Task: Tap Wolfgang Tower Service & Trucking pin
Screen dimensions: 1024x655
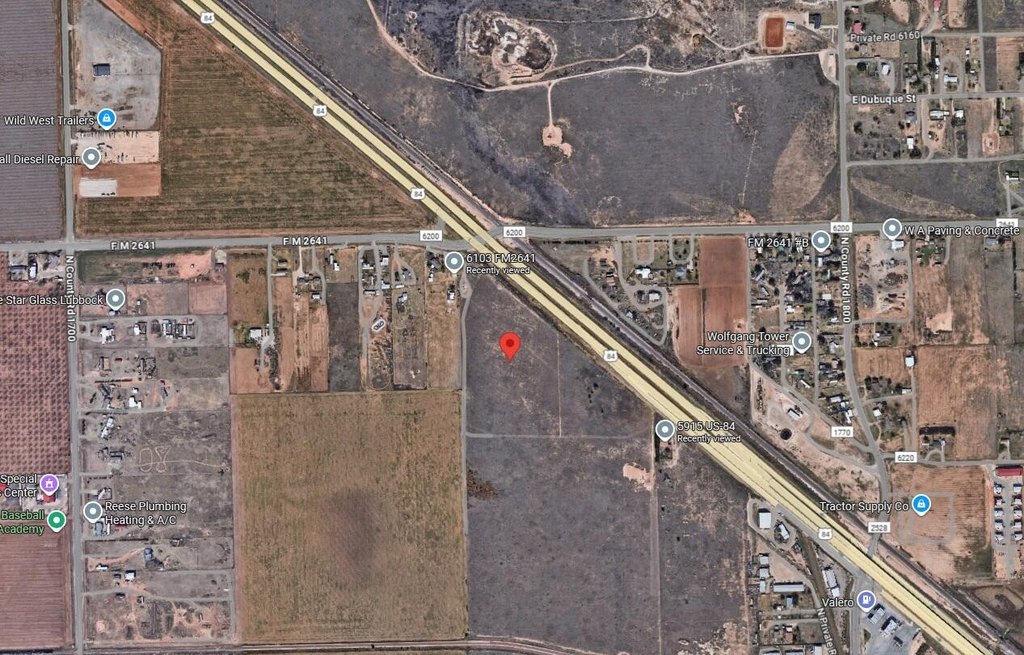Action: [801, 343]
